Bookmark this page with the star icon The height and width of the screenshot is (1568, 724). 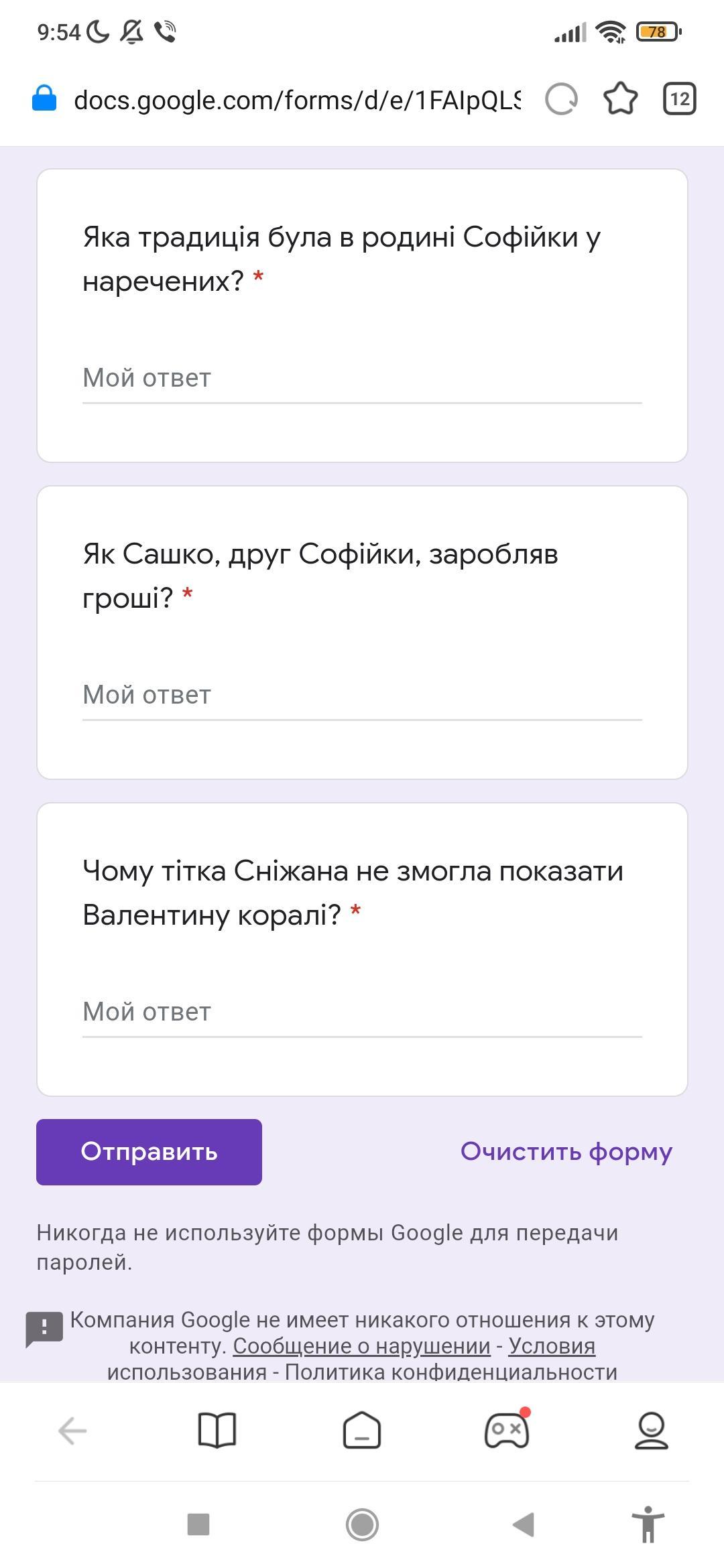tap(621, 100)
